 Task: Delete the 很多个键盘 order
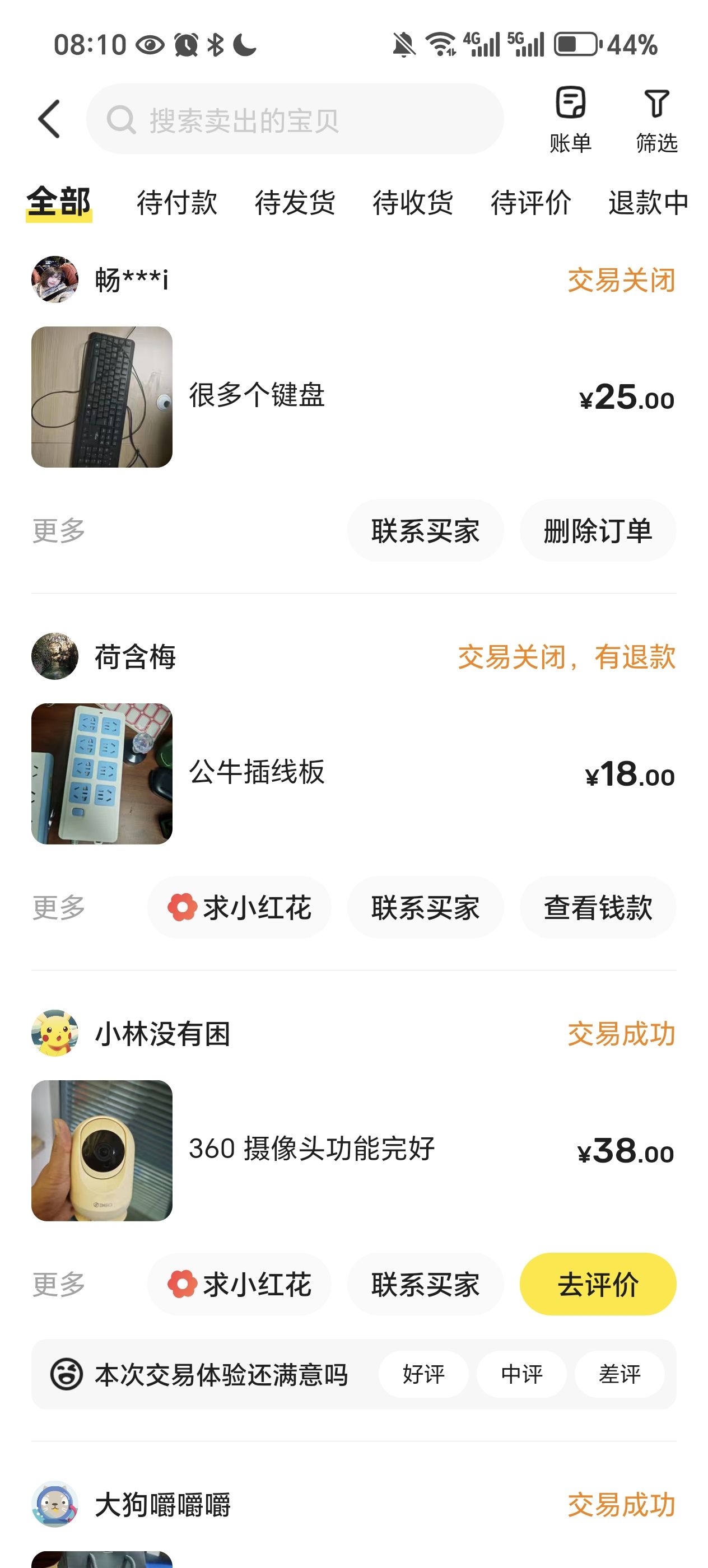point(597,531)
